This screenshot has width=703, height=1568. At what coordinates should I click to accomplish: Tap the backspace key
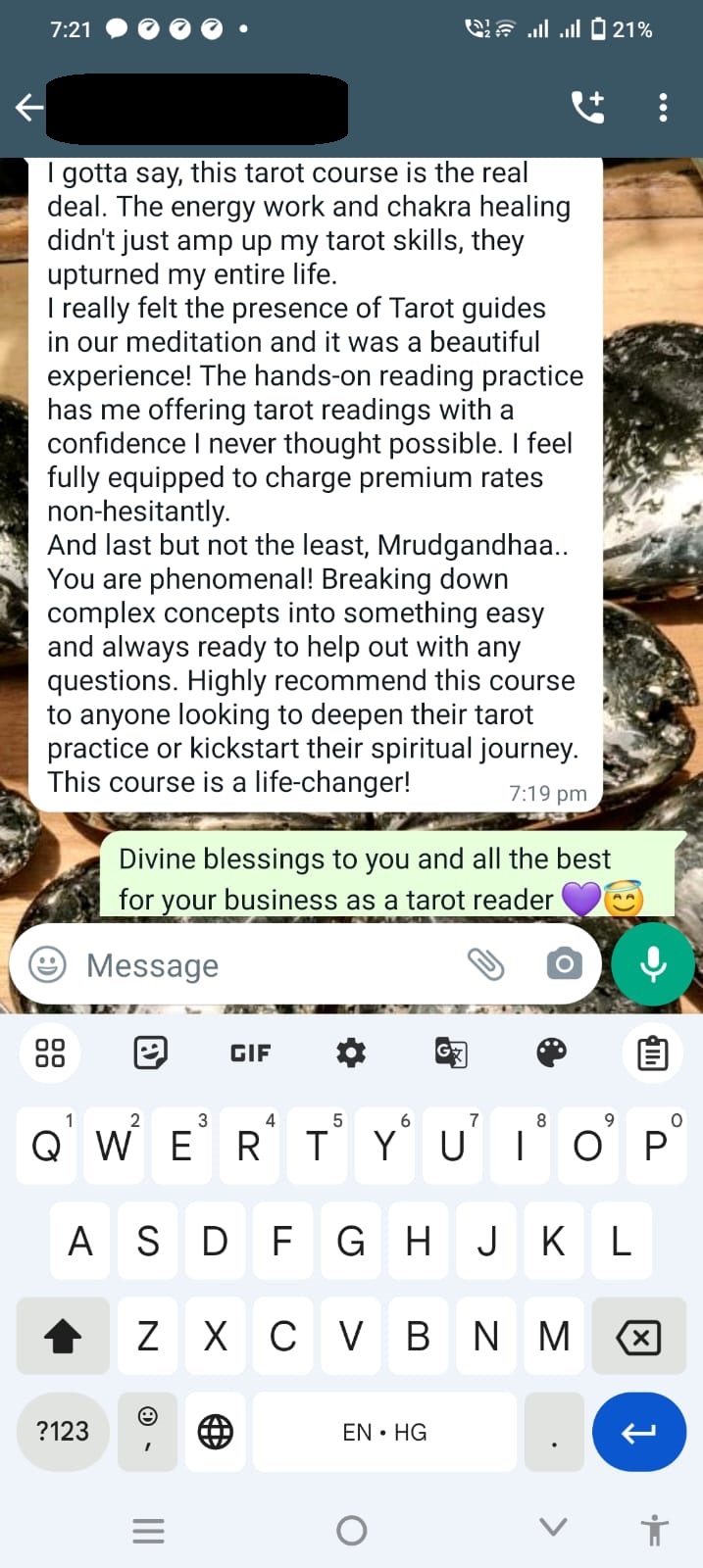pyautogui.click(x=638, y=1337)
